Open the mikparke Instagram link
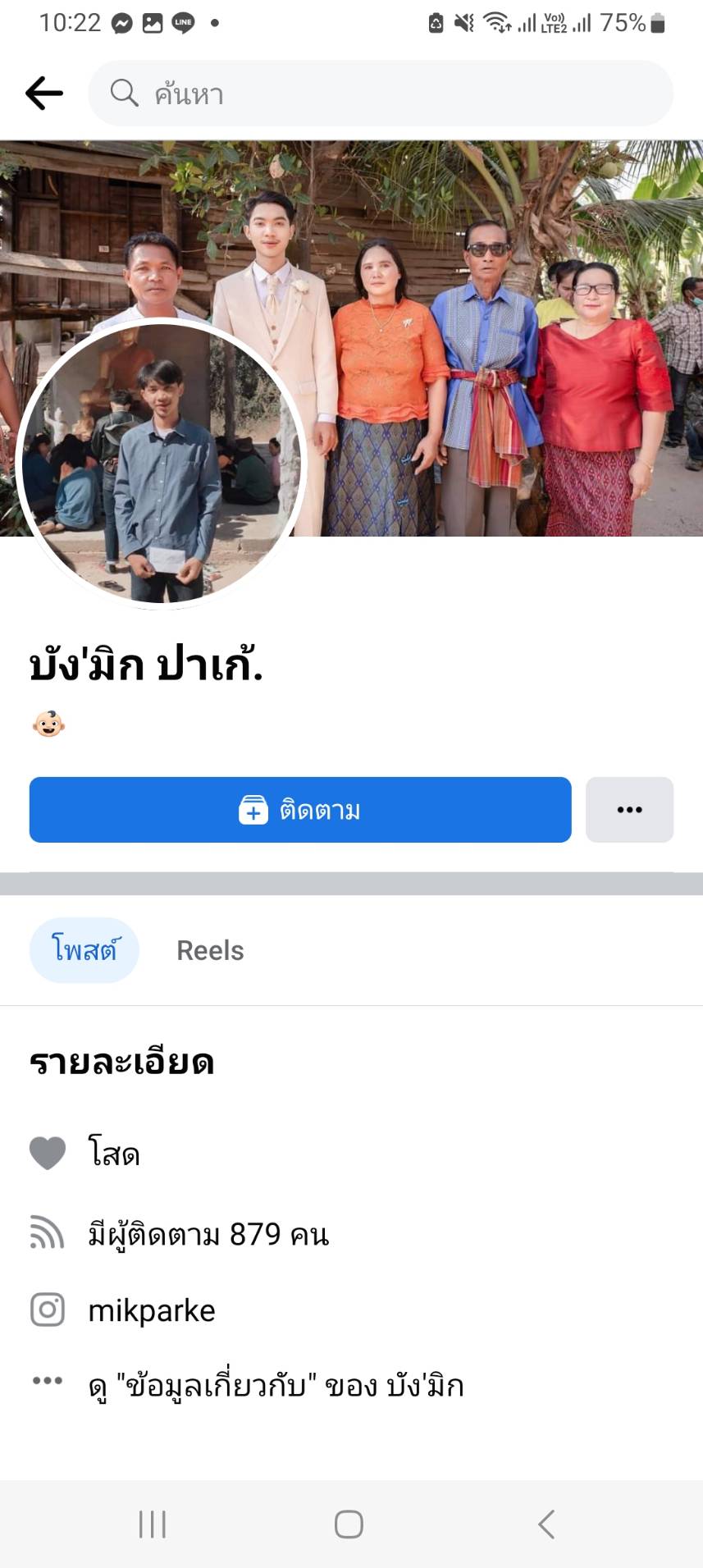Screen dimensions: 703x1568 [x=152, y=1310]
